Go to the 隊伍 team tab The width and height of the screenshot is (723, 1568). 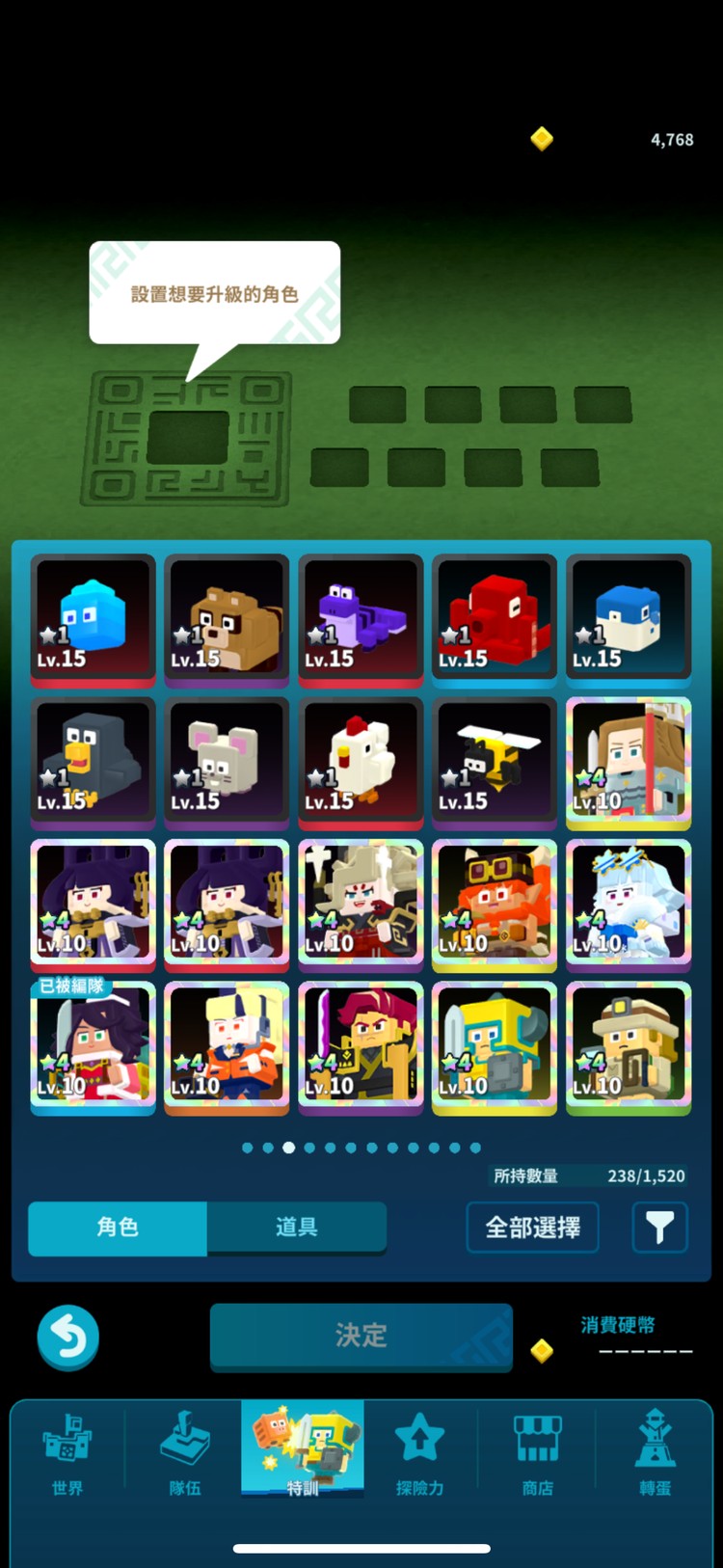coord(185,1454)
